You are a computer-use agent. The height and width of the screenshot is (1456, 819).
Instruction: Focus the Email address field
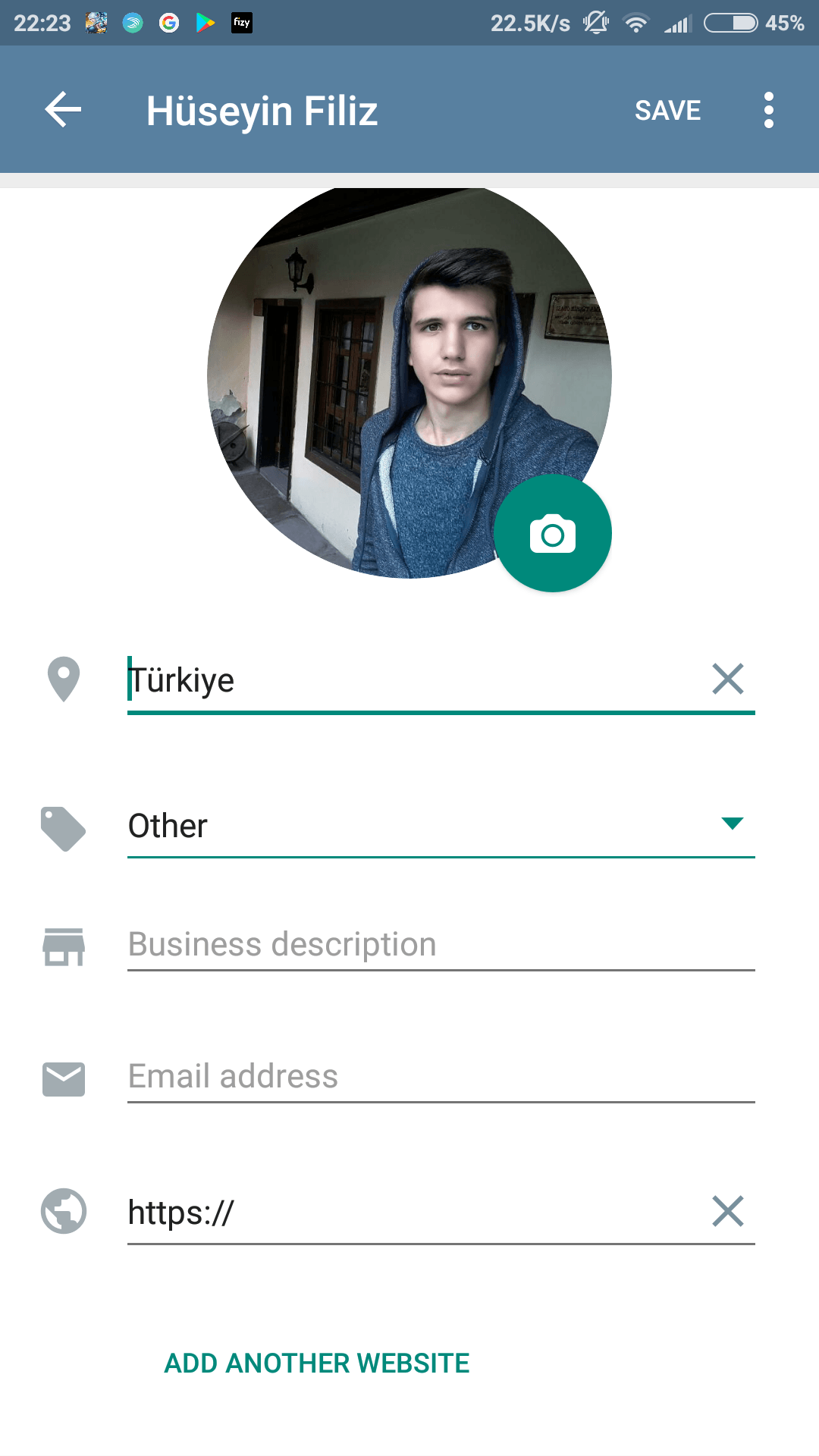coord(440,1077)
